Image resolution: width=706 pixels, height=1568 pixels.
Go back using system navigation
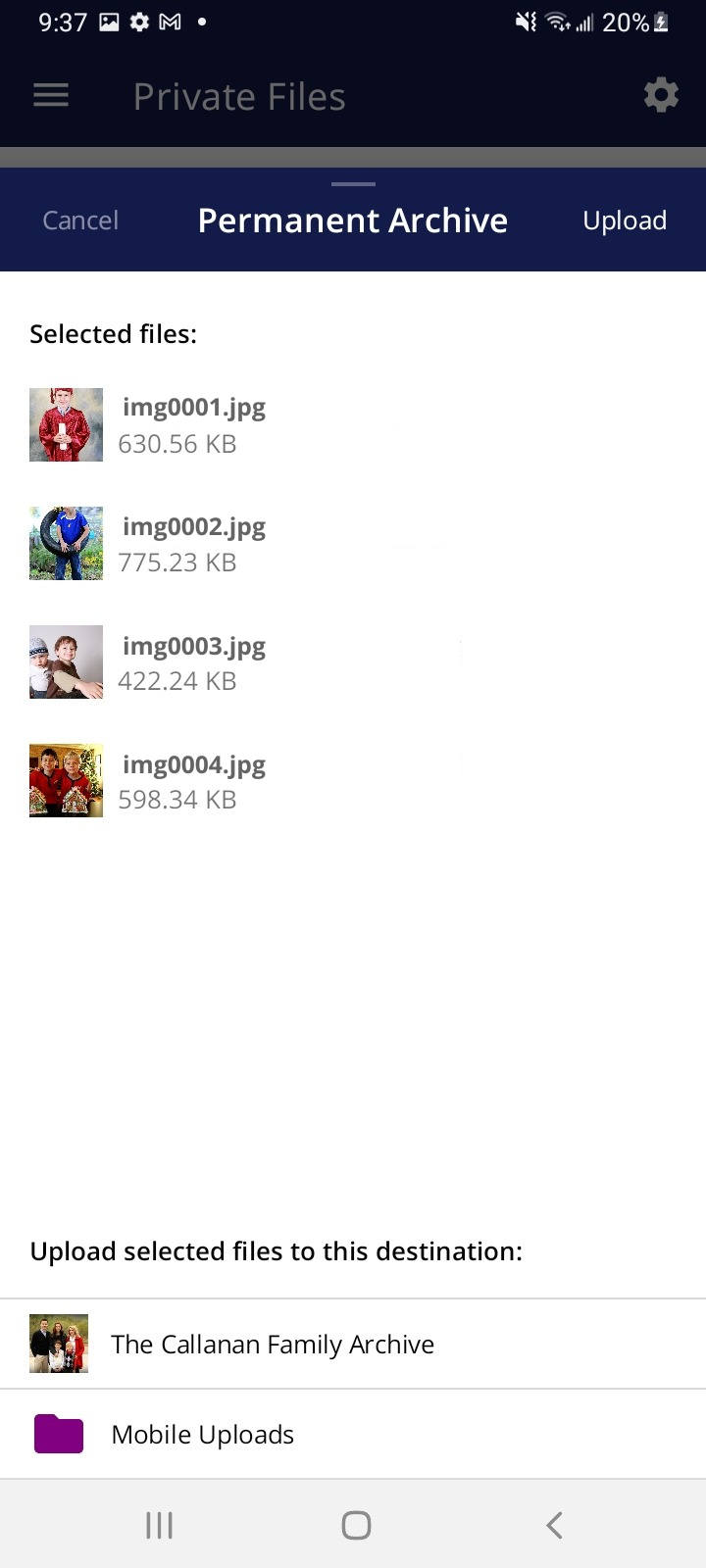(x=554, y=1525)
